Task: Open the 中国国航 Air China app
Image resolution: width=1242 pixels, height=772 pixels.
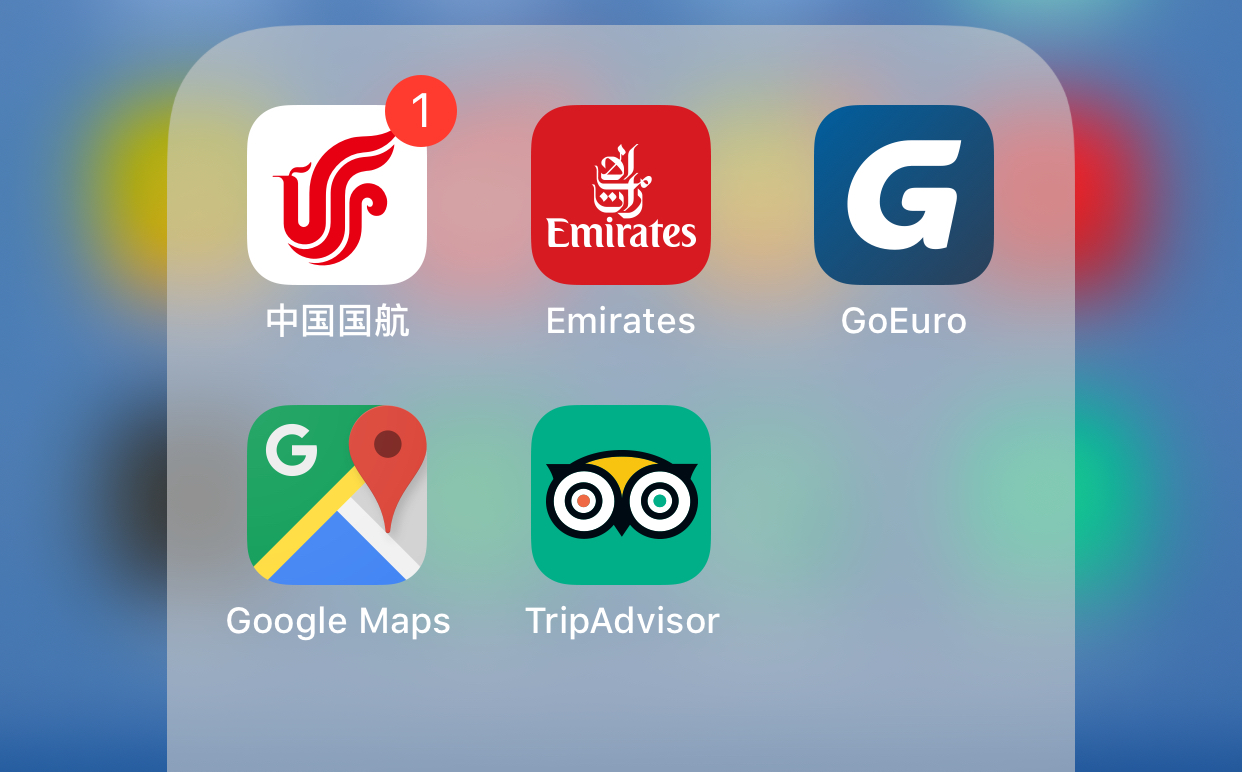Action: point(337,195)
